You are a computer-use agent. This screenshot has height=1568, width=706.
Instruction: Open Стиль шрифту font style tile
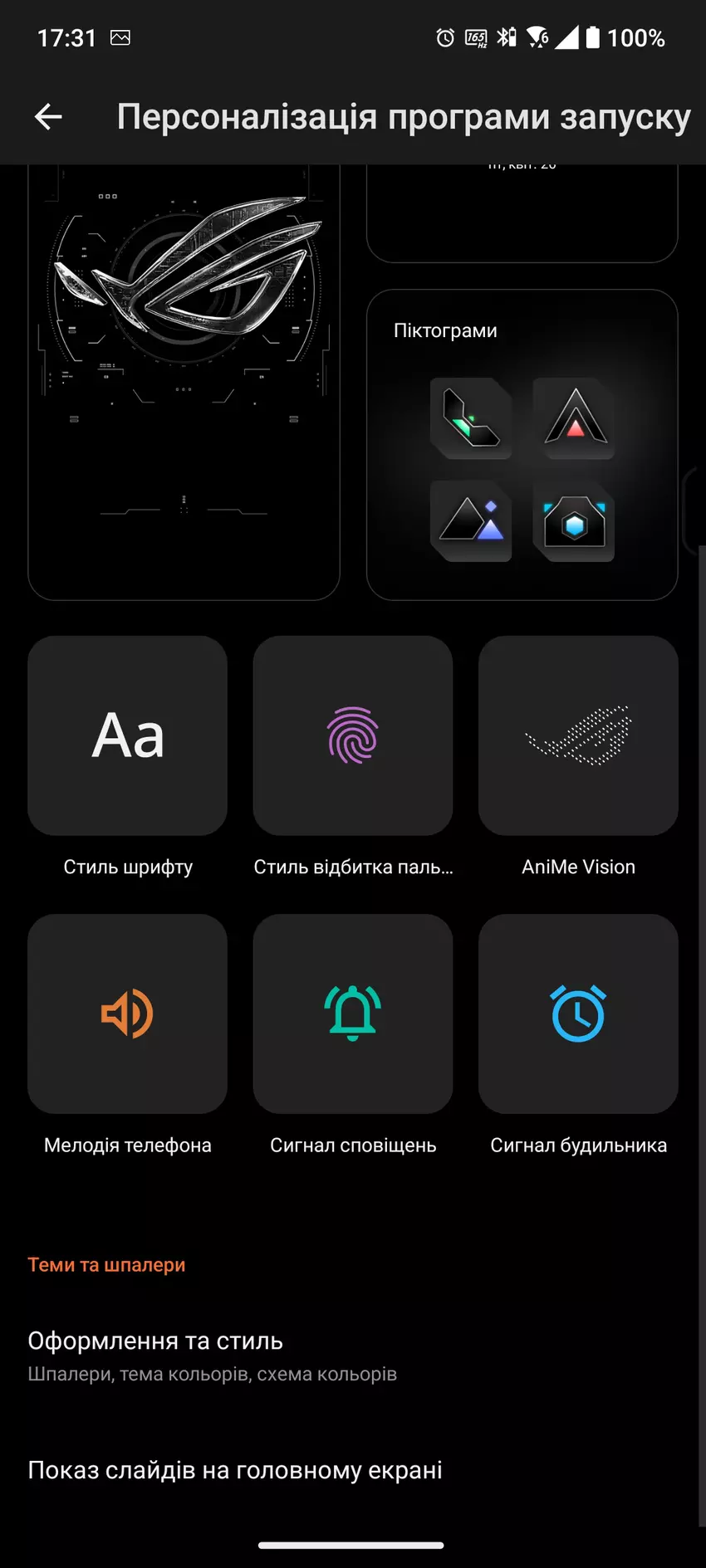(127, 736)
